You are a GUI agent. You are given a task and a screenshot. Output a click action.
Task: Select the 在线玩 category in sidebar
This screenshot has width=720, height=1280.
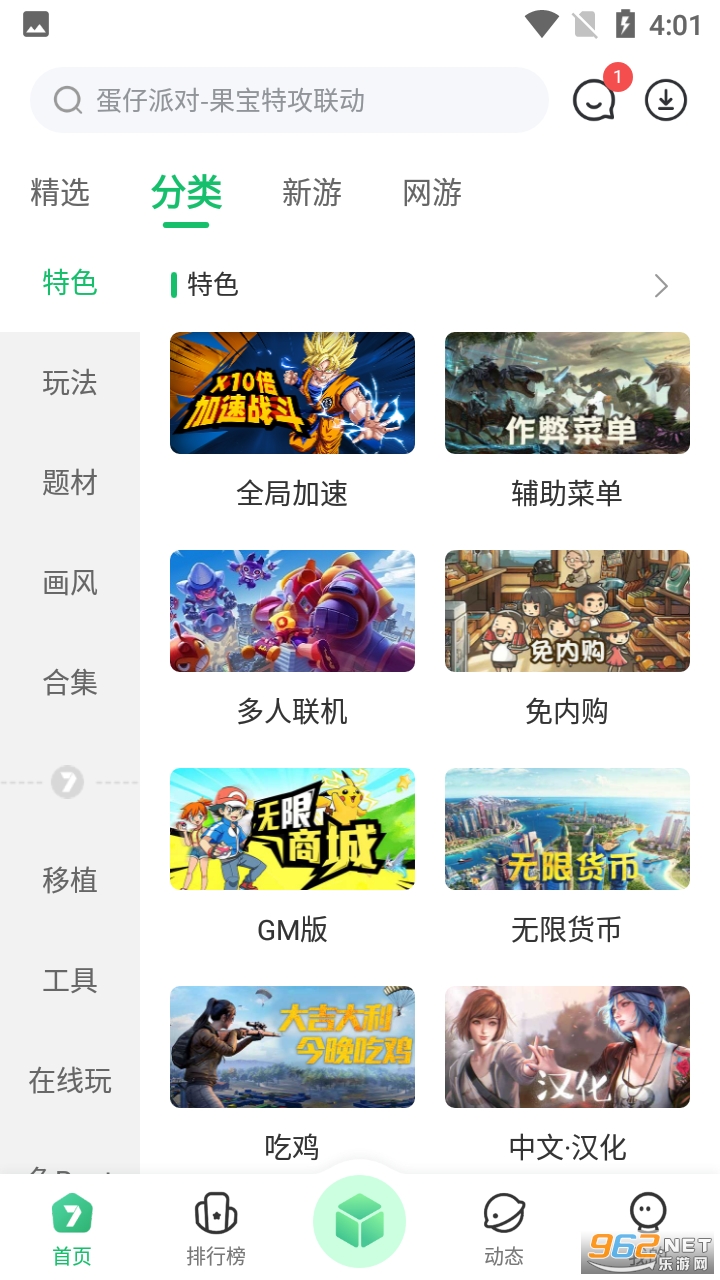click(x=70, y=1080)
